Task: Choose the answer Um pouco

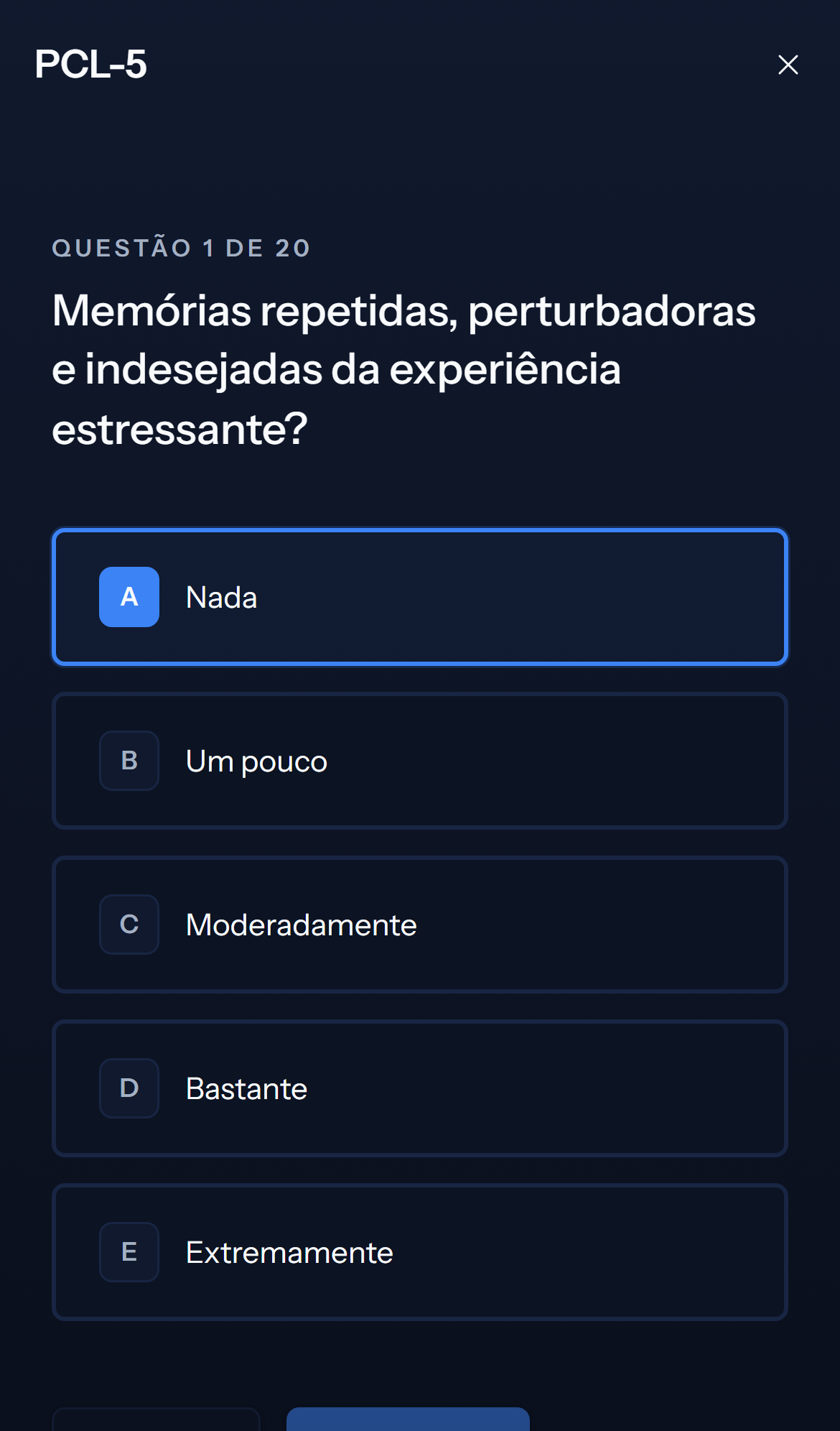Action: point(420,760)
